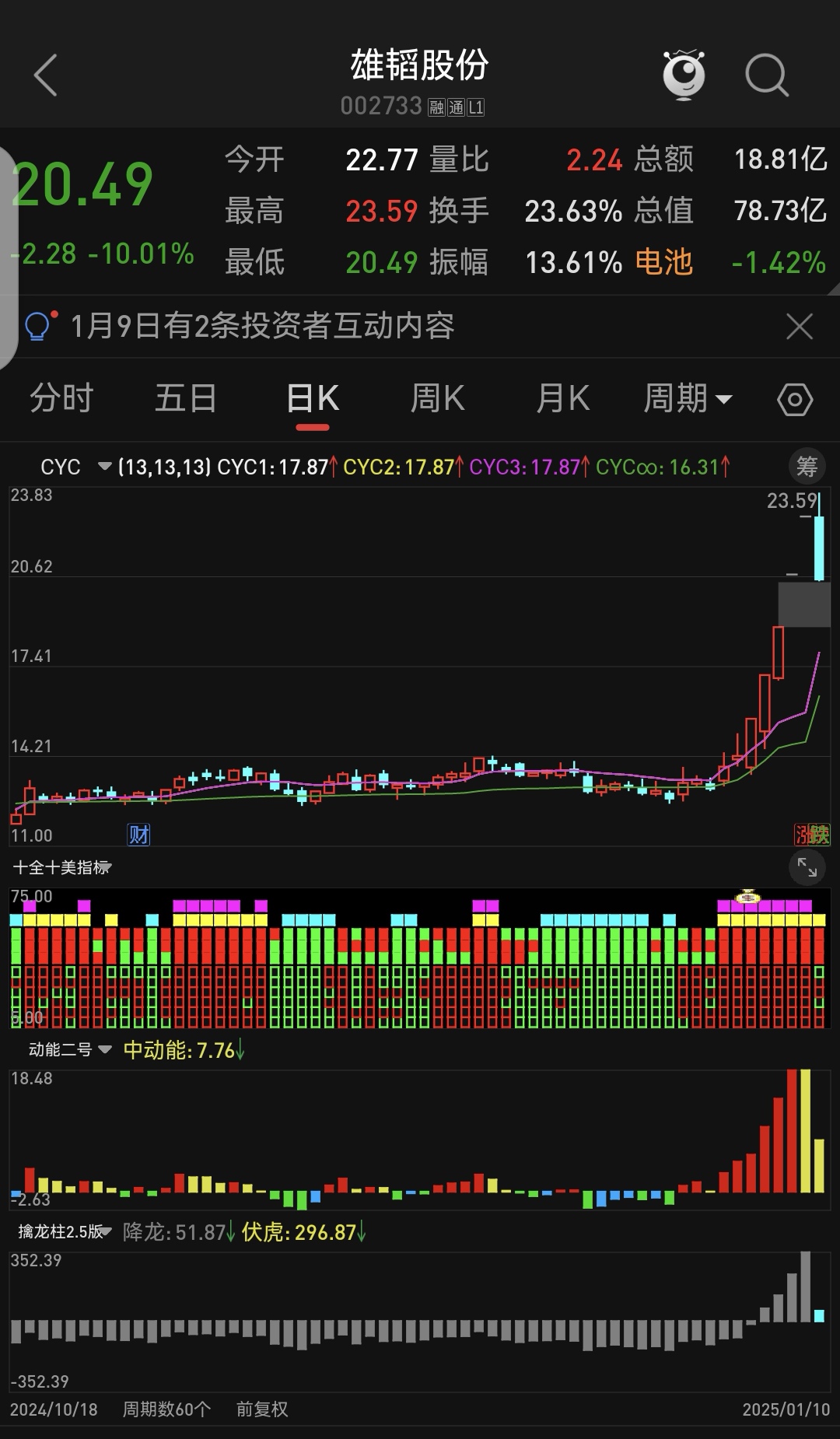Viewport: 840px width, 1439px height.
Task: Expand the 十全十美指标 panel to fullscreen
Action: [x=806, y=867]
